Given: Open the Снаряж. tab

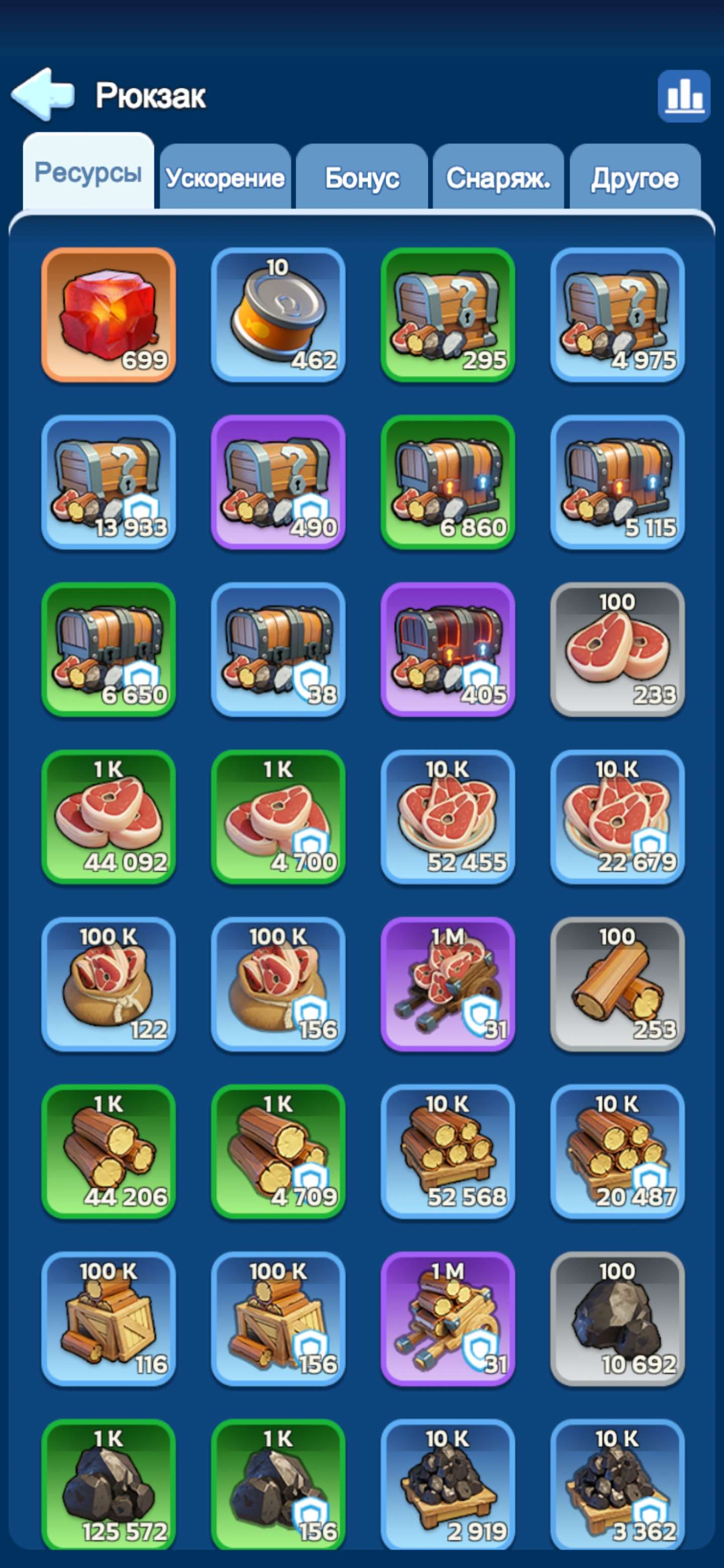Looking at the screenshot, I should pyautogui.click(x=498, y=177).
